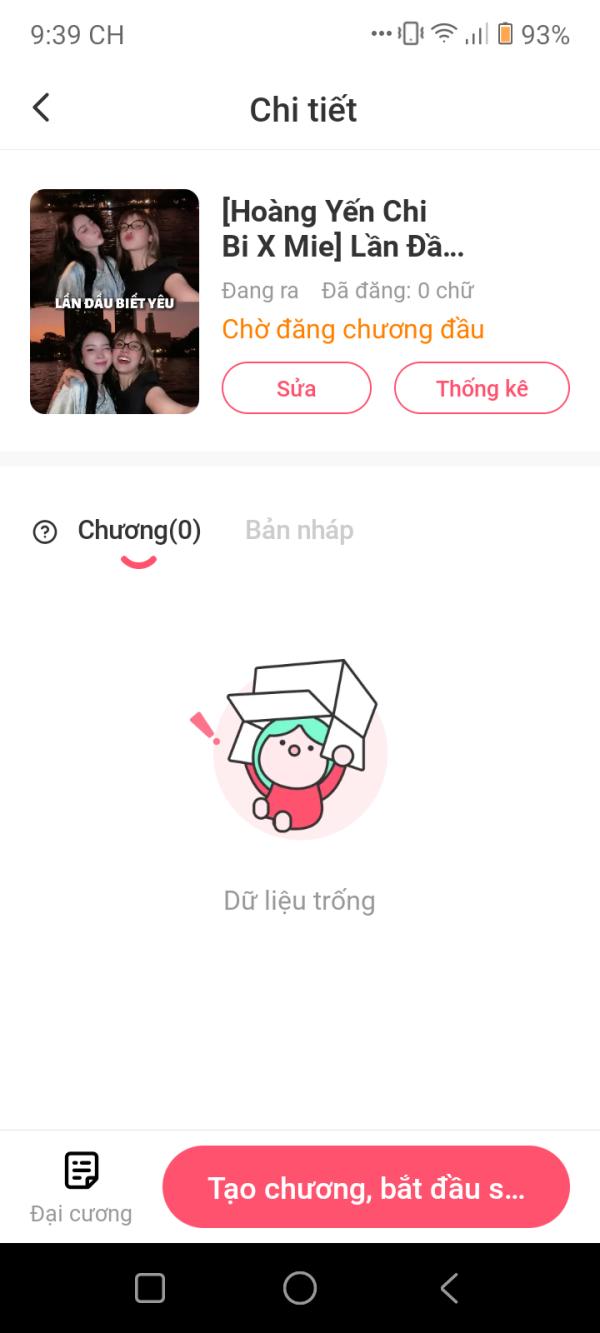Select the Chương(0) tab

(x=139, y=531)
